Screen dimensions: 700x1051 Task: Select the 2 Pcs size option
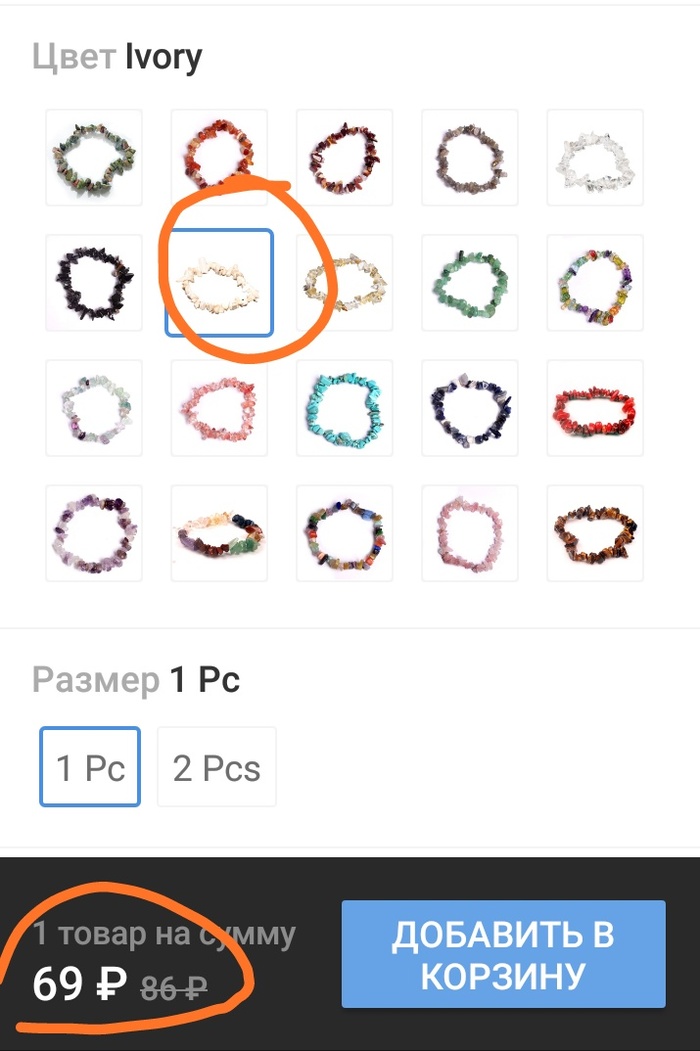[216, 767]
